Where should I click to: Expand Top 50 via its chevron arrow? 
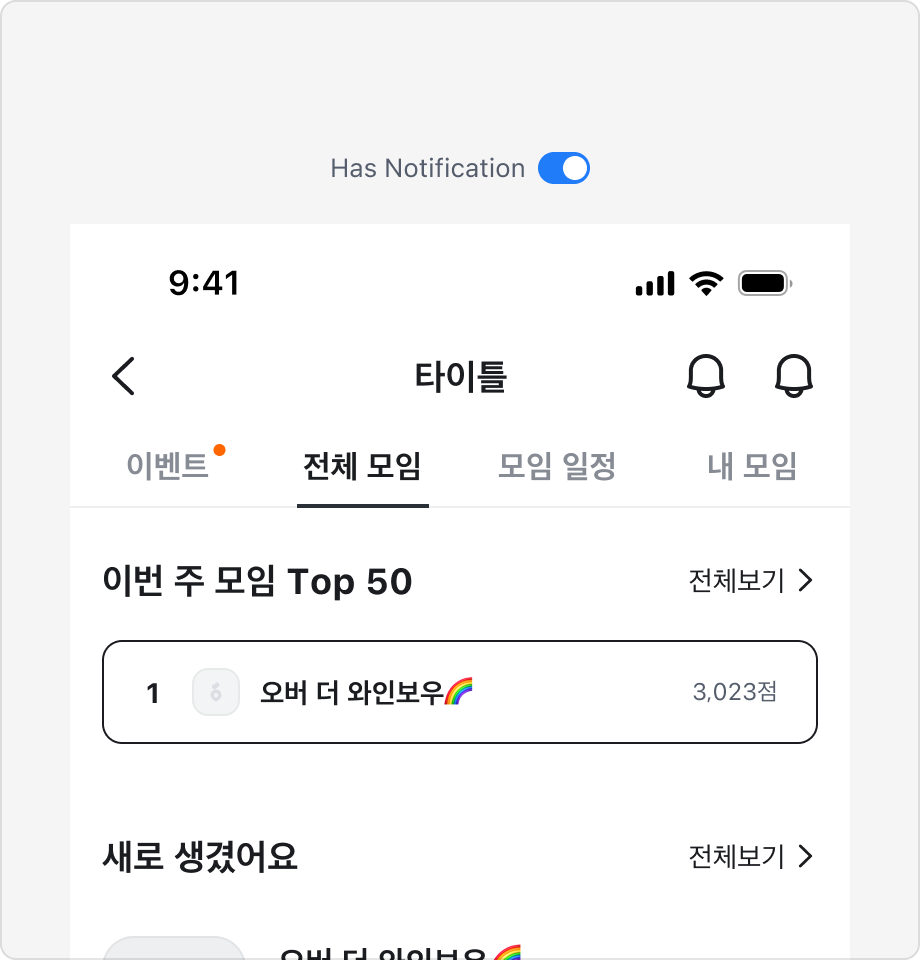point(806,581)
